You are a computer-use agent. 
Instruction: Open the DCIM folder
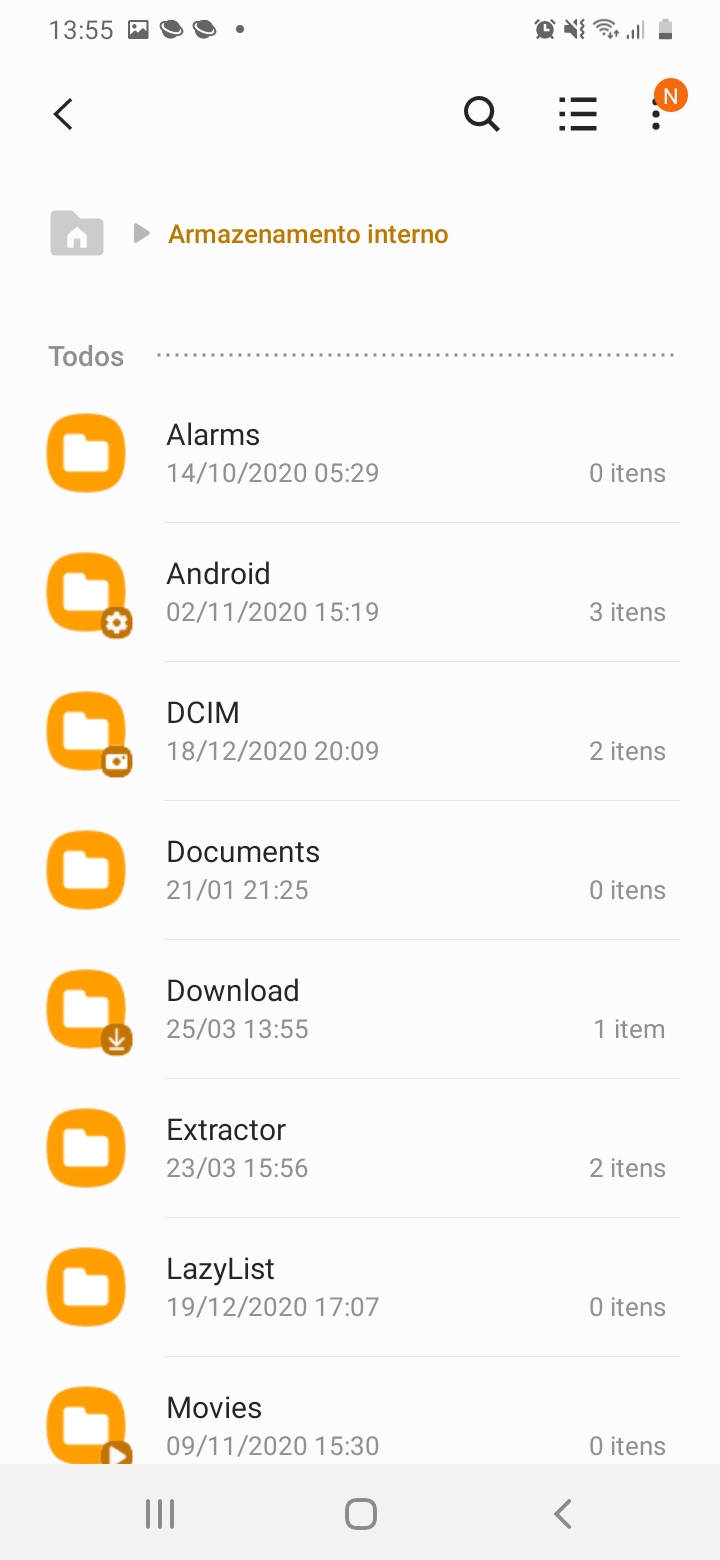[360, 731]
